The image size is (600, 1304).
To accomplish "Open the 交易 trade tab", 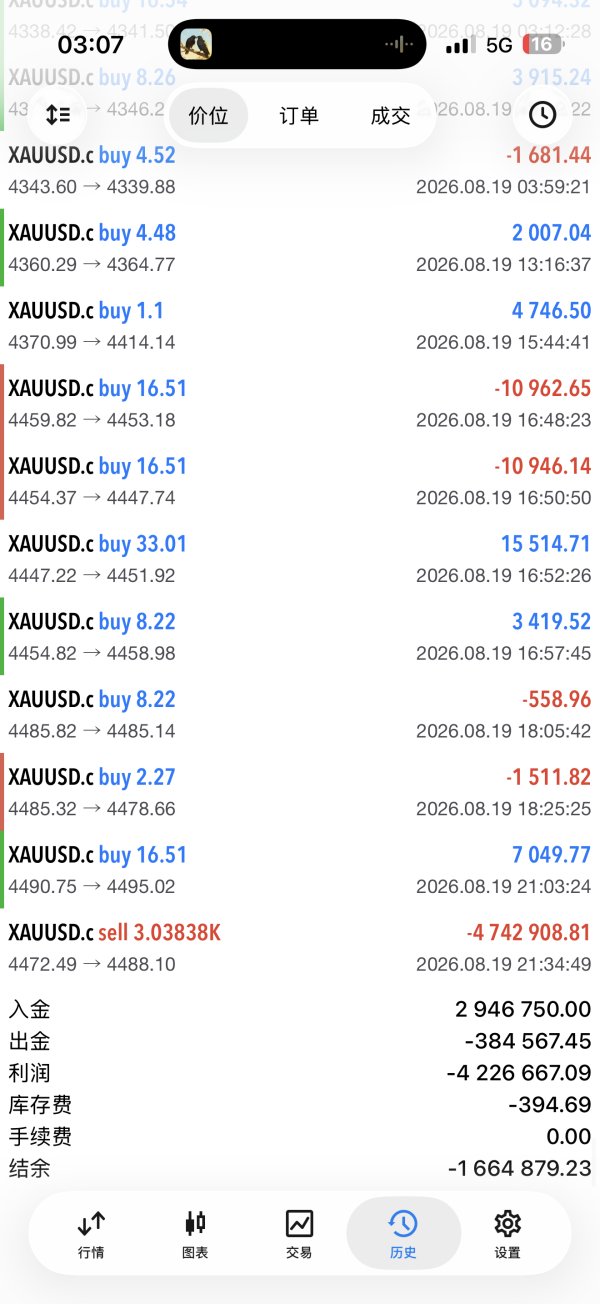I will coord(299,1234).
